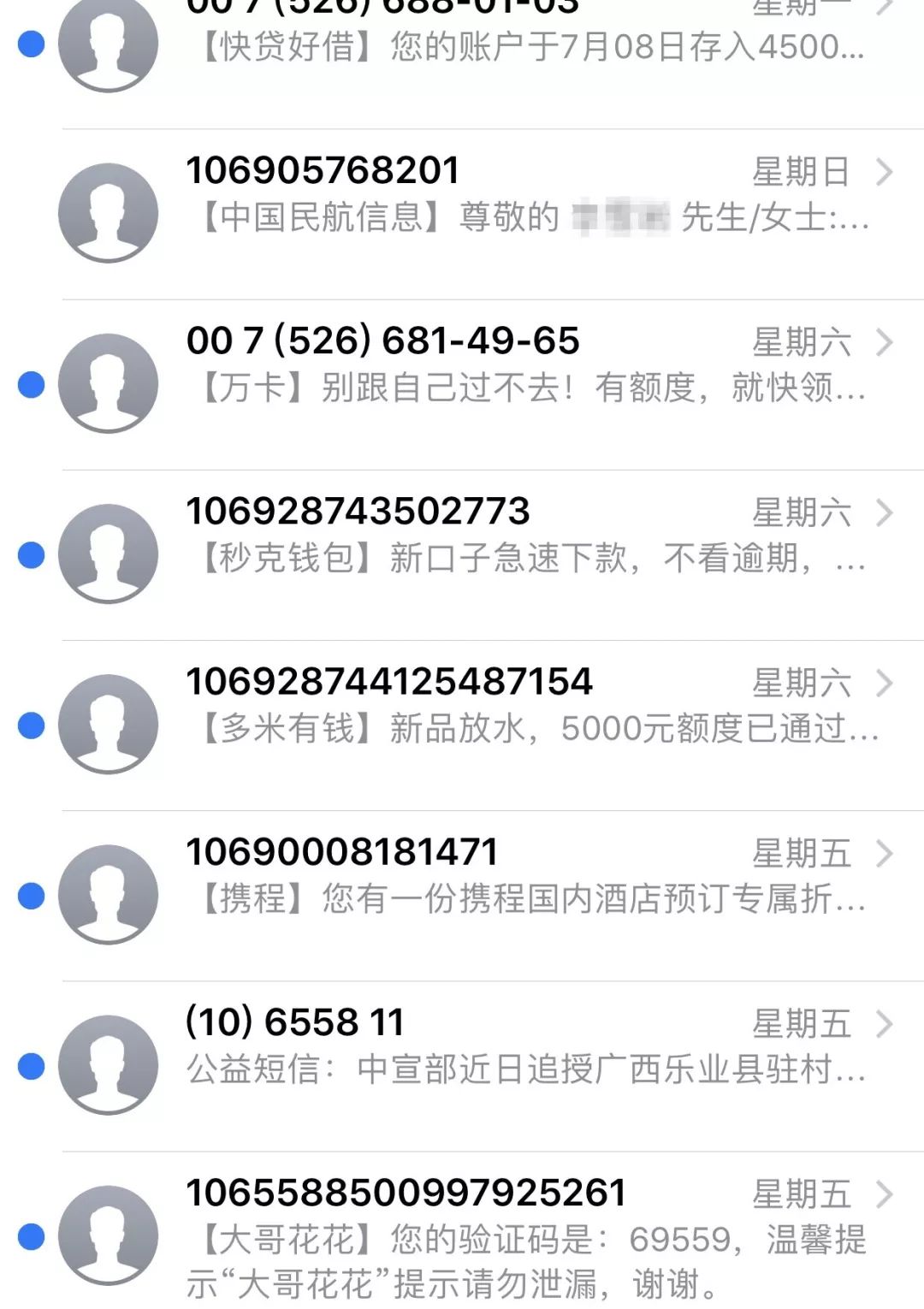The width and height of the screenshot is (924, 1309).
Task: Expand the chevron beside 星期日
Action: coord(885,173)
